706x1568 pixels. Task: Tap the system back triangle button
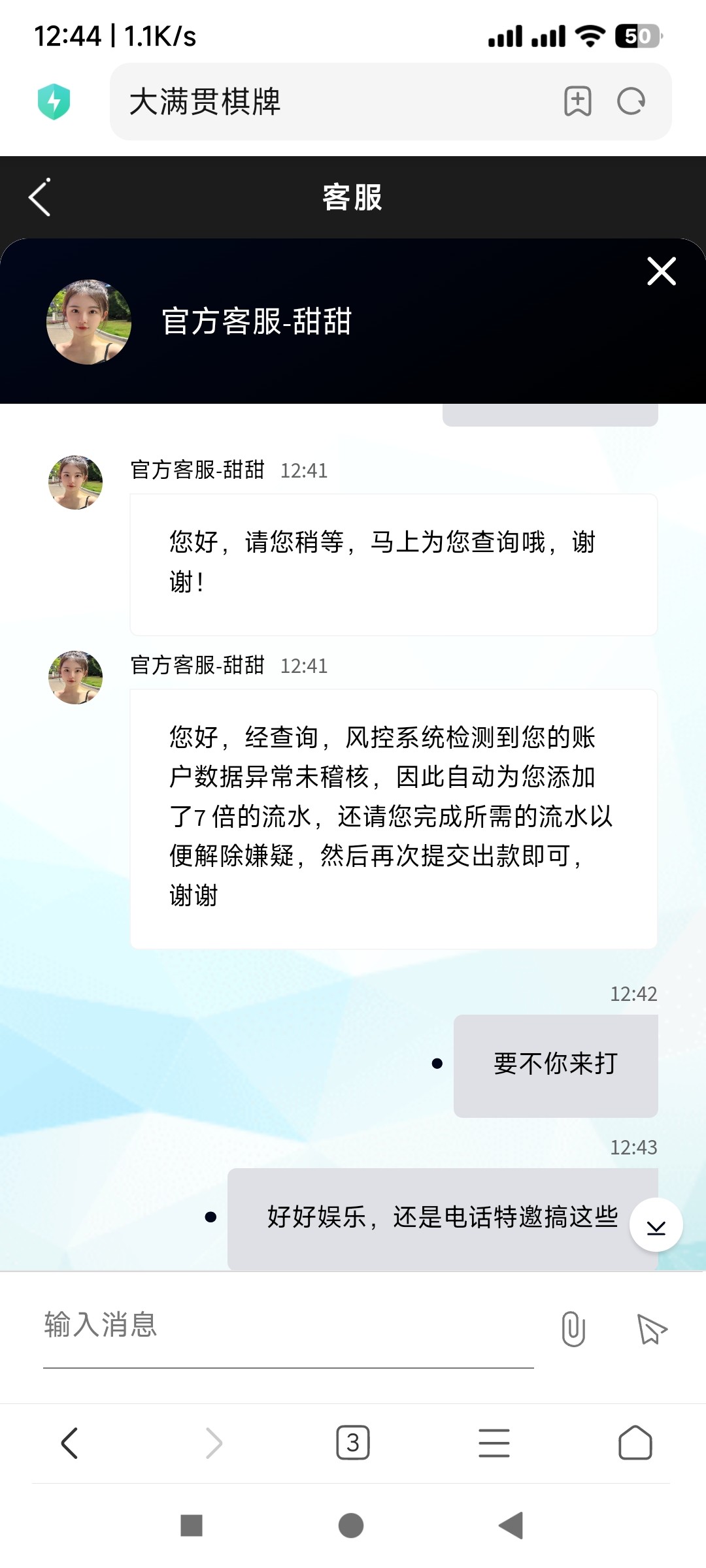(x=512, y=1526)
